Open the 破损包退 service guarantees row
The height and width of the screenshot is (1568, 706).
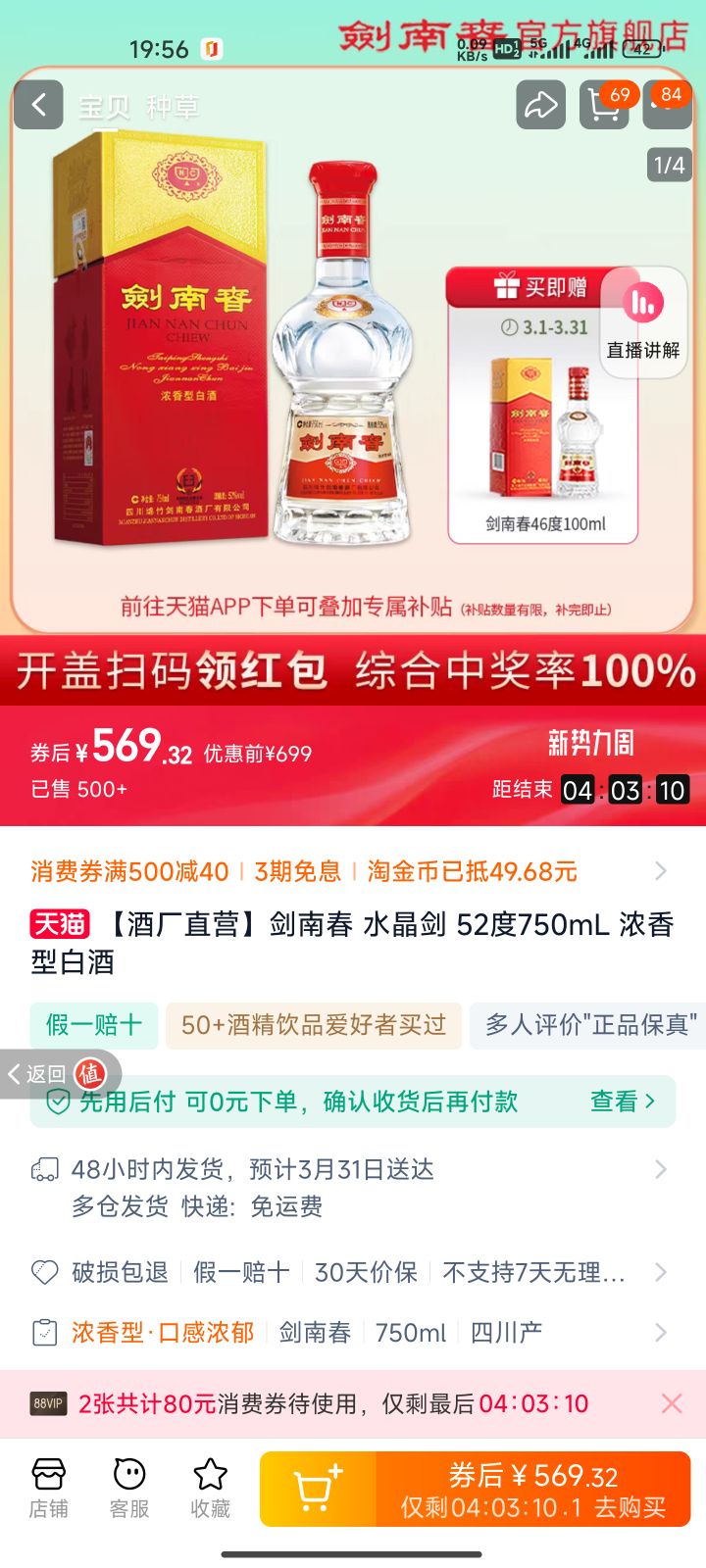pyautogui.click(x=353, y=1272)
